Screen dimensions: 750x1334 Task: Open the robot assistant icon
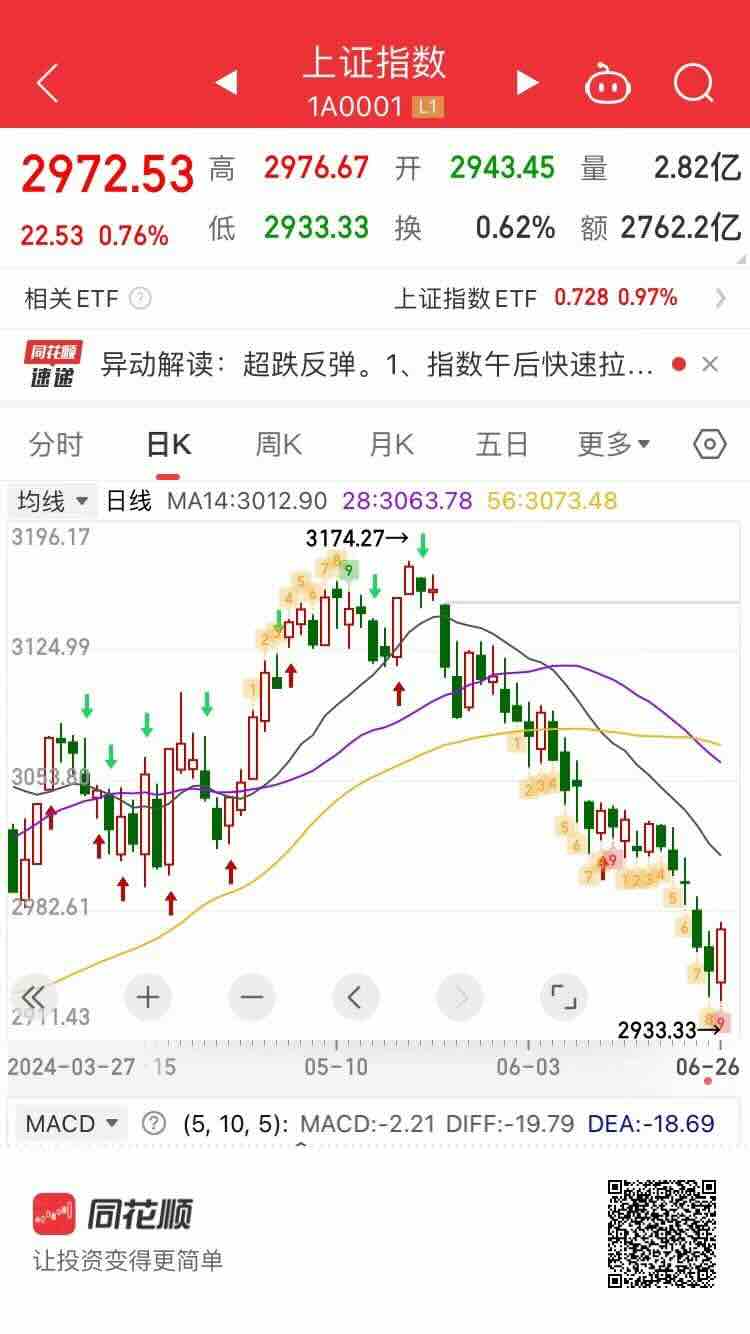click(608, 84)
